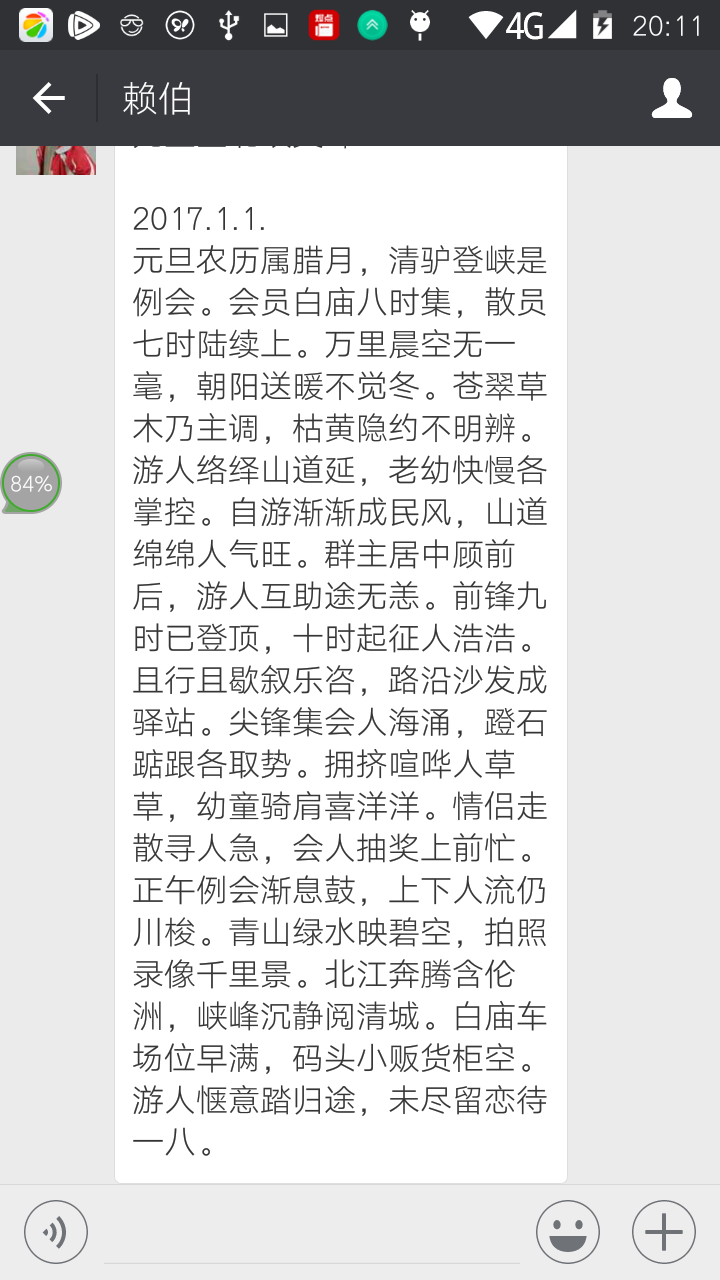Go back from the 赖伯 chat
This screenshot has width=720, height=1280.
[x=48, y=98]
